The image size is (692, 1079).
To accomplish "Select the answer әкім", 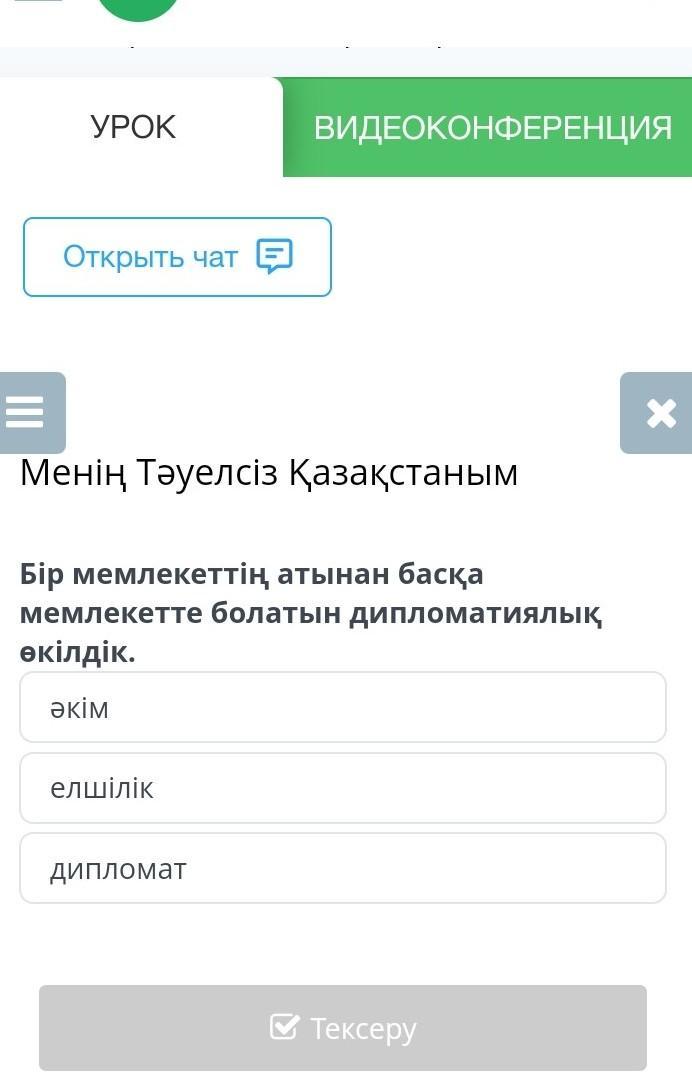I will coord(342,708).
